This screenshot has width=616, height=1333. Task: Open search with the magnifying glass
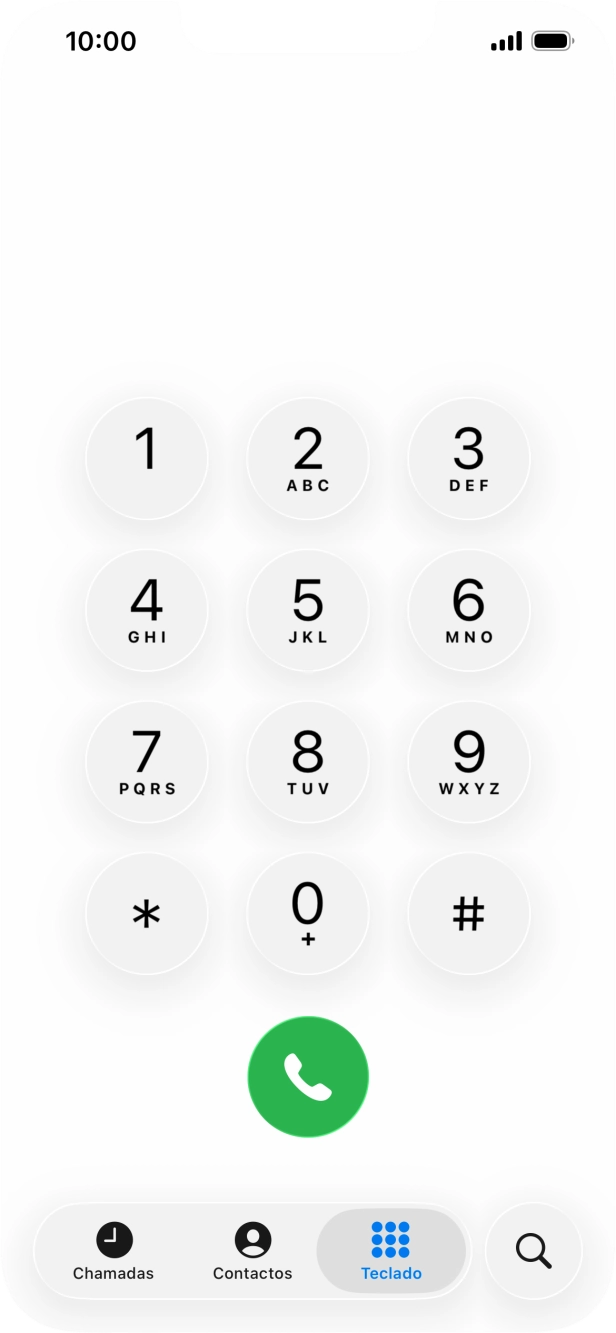coord(533,1251)
